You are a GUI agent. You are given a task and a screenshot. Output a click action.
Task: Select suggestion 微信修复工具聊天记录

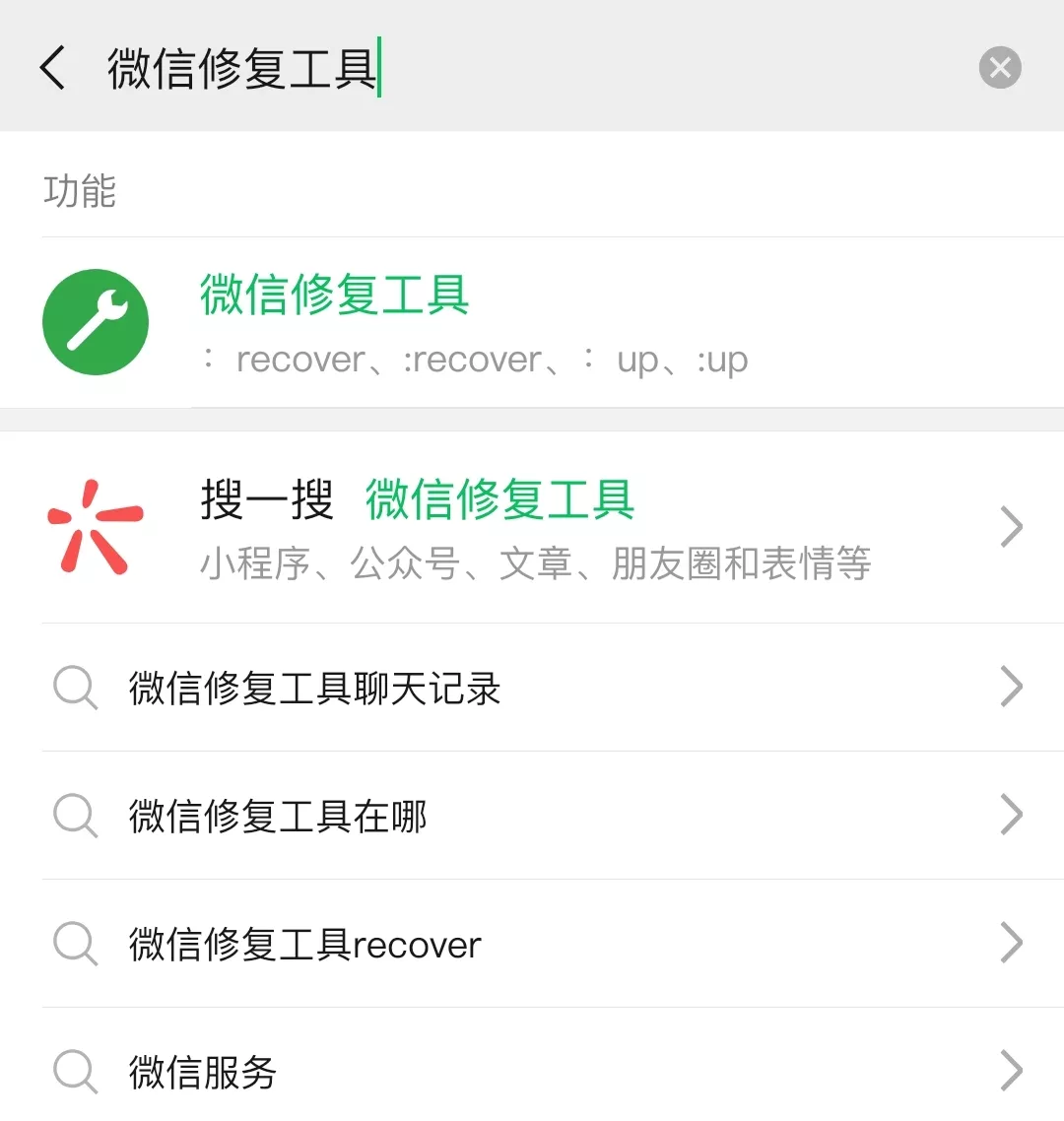coord(315,688)
